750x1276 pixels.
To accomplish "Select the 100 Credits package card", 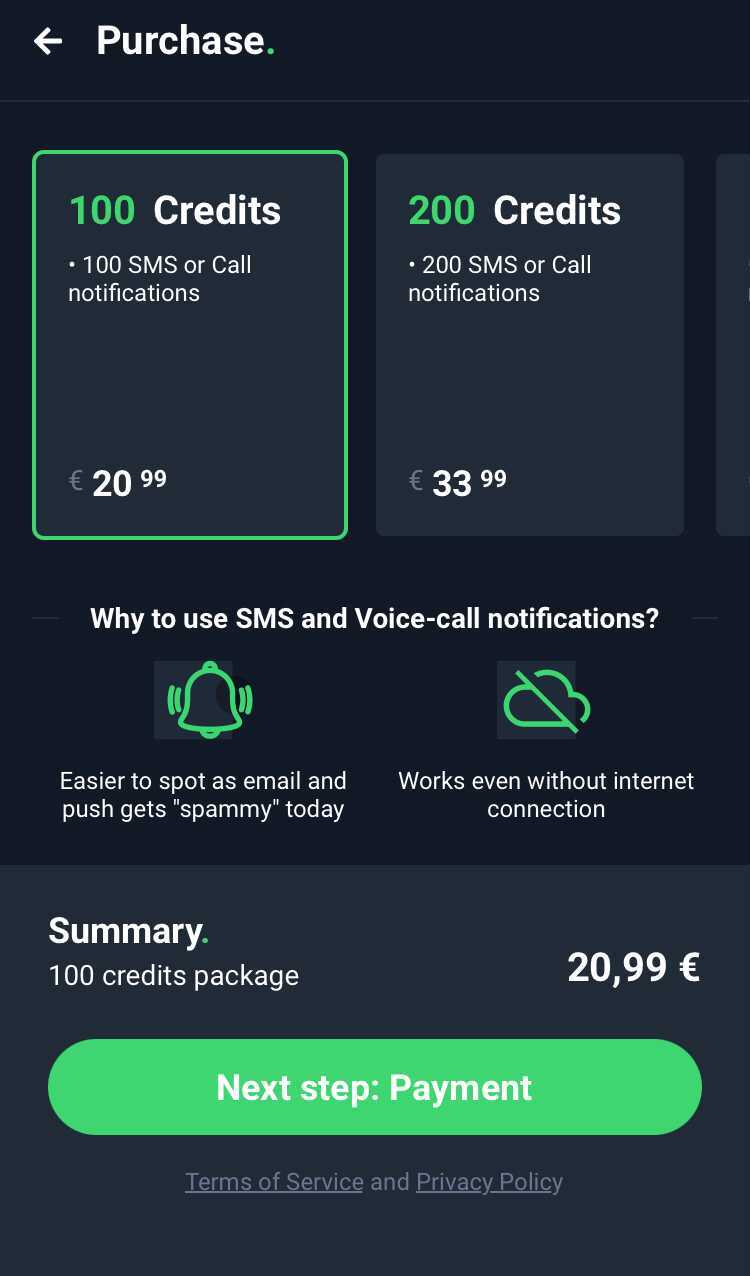I will point(190,345).
